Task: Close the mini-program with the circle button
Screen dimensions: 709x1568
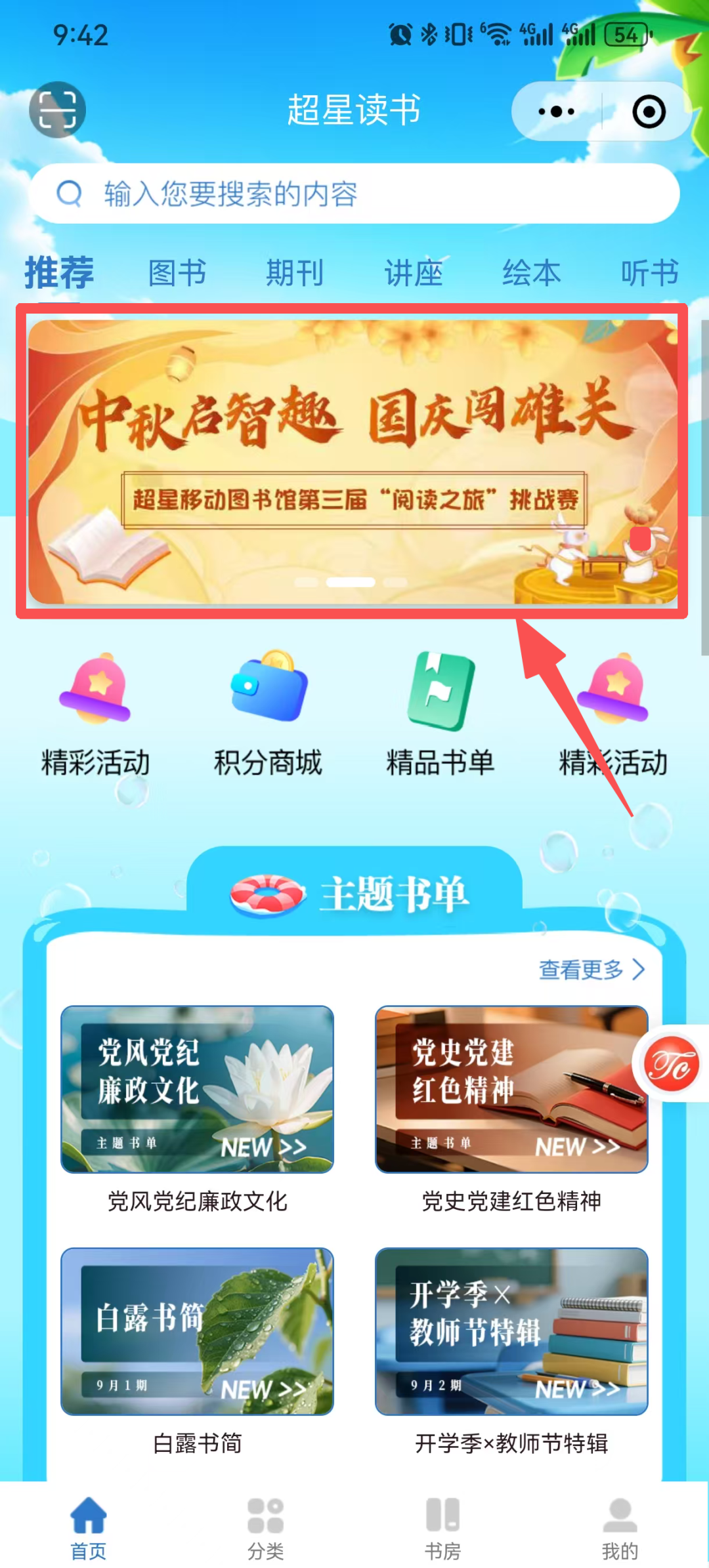Action: tap(649, 112)
